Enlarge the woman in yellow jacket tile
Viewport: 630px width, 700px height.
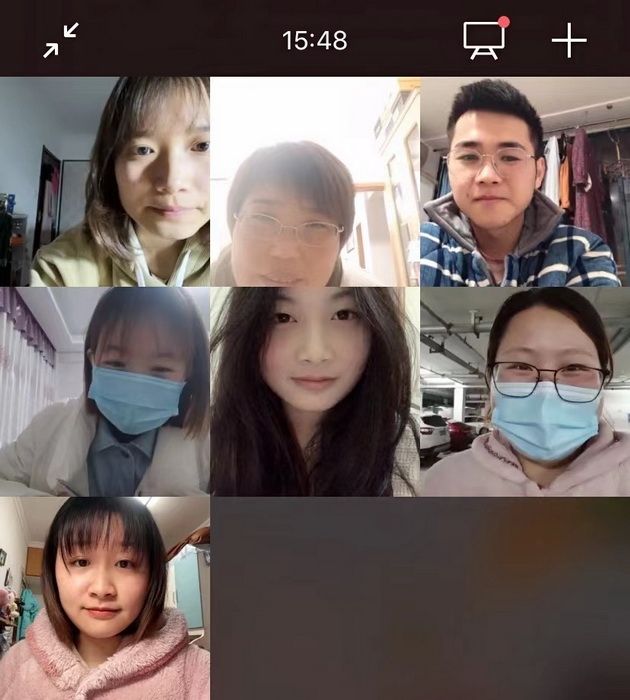click(105, 182)
